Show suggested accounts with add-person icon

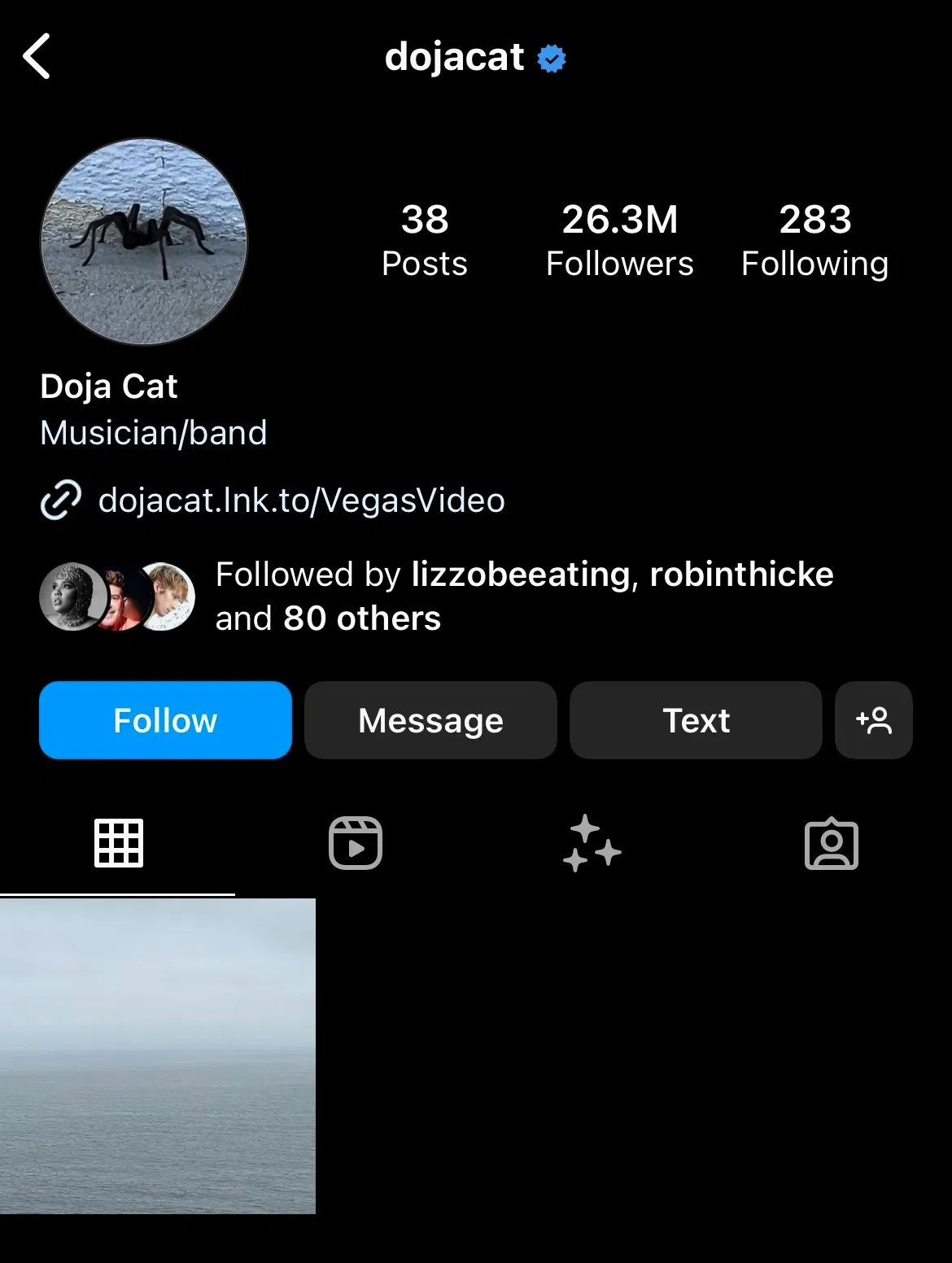(873, 720)
